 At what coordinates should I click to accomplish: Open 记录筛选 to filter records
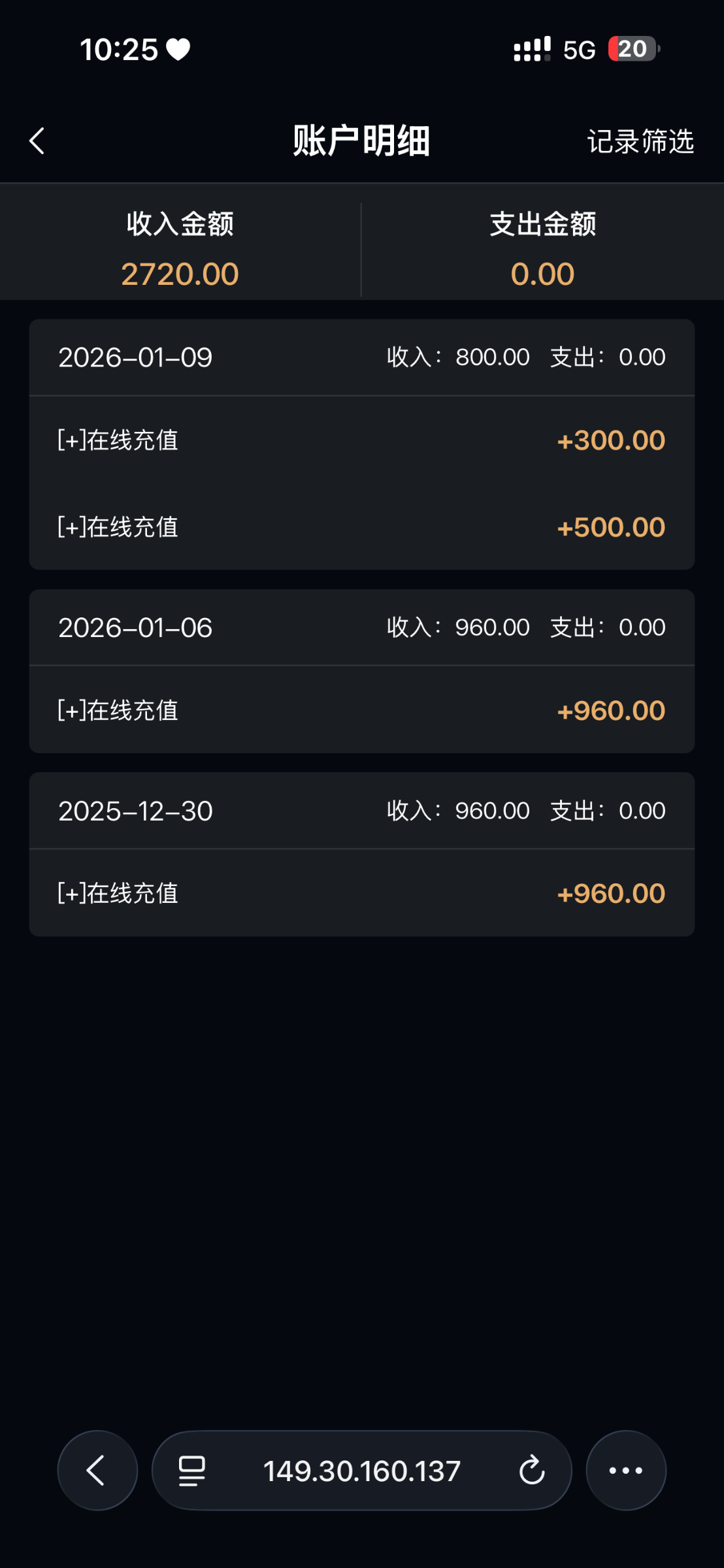click(x=640, y=142)
